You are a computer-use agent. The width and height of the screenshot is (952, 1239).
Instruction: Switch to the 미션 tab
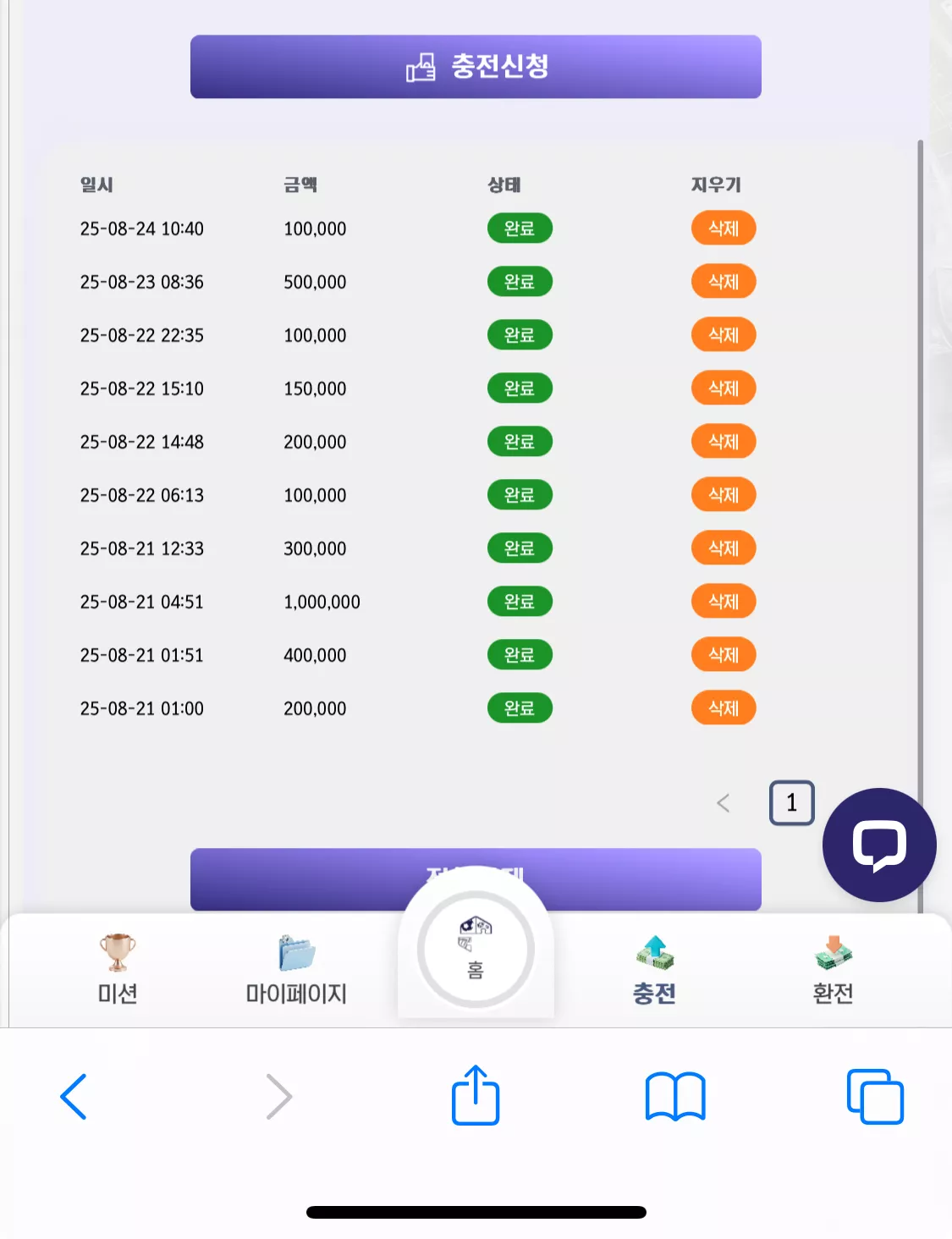pyautogui.click(x=118, y=970)
